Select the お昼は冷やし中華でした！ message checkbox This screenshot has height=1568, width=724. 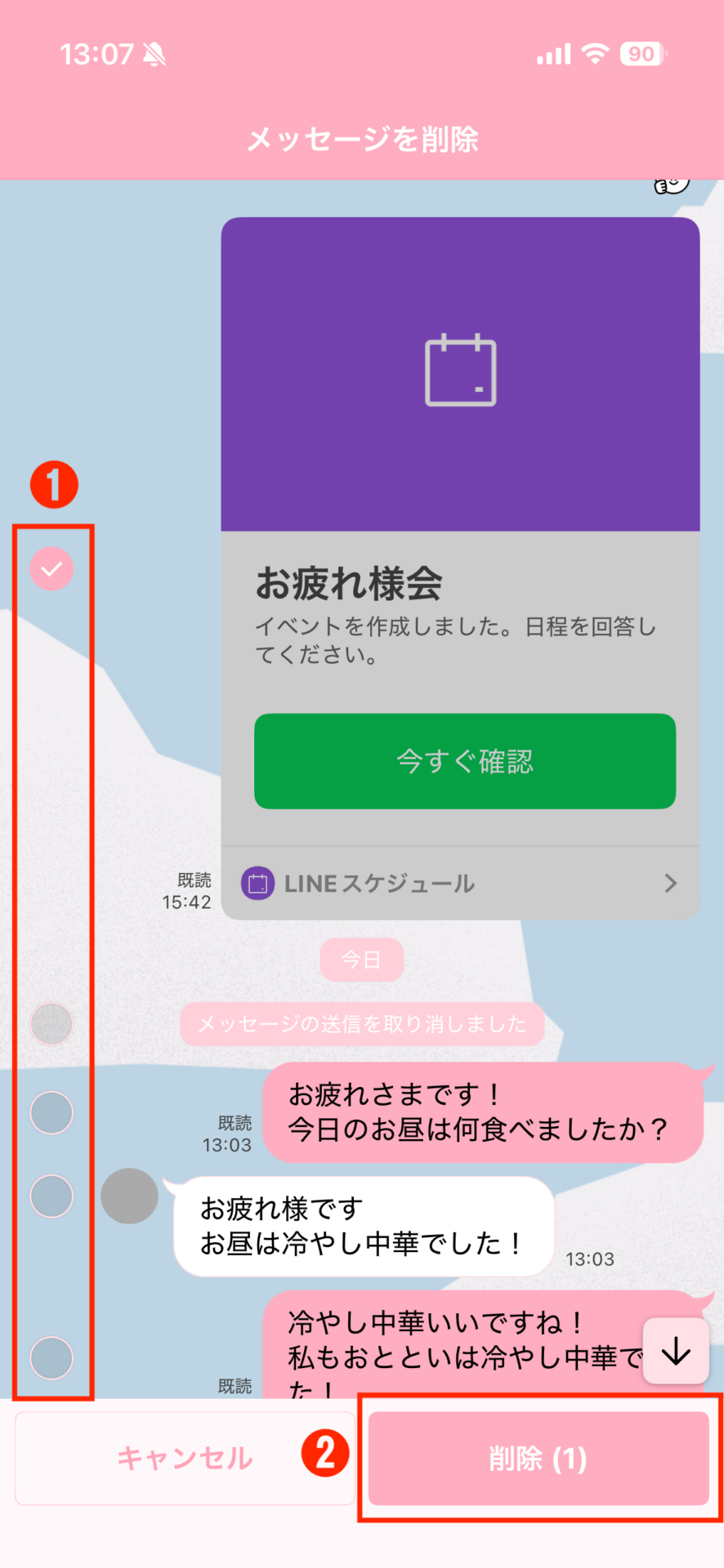(x=51, y=1196)
